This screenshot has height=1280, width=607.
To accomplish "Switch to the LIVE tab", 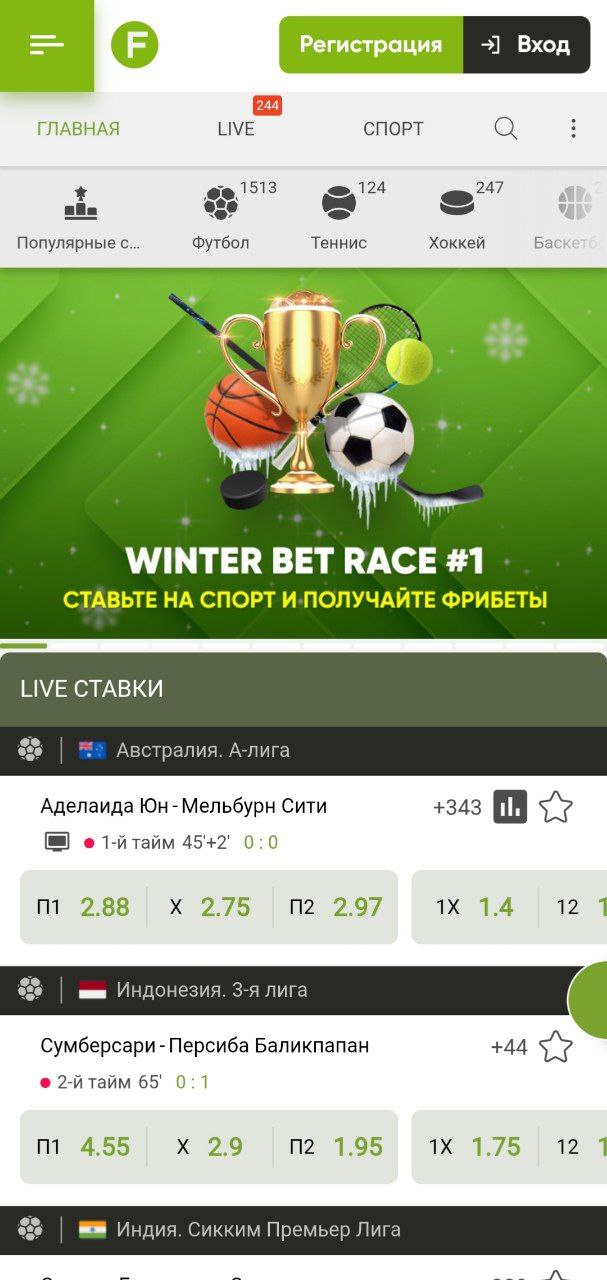I will [236, 129].
